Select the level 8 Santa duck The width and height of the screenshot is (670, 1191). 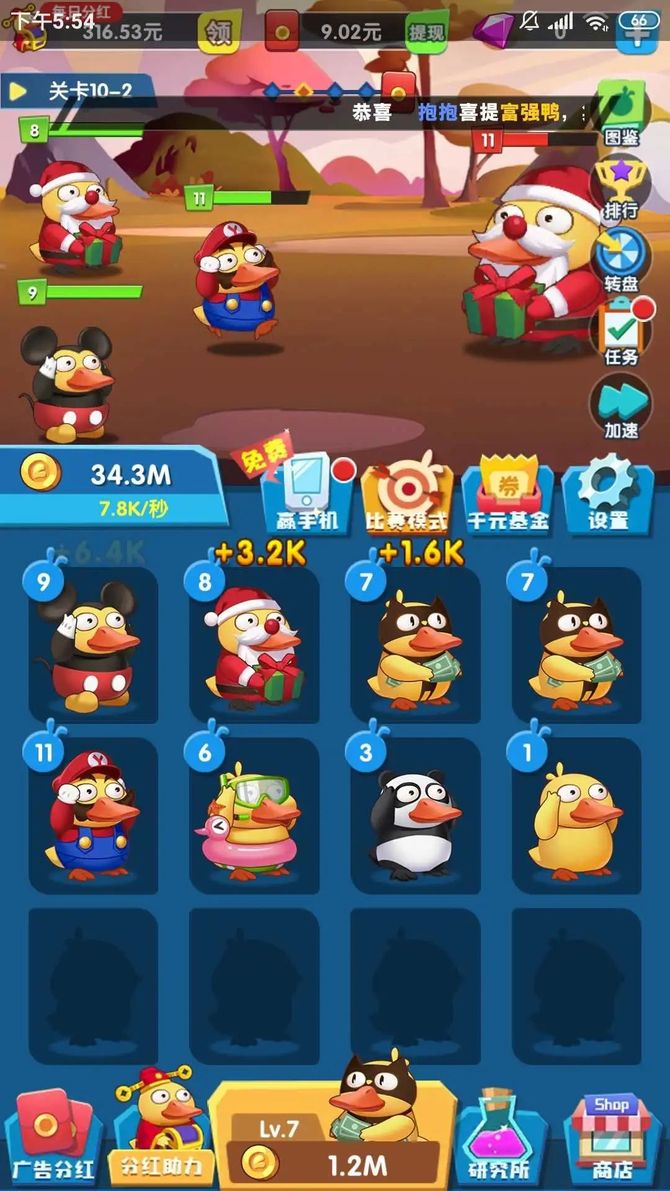coord(254,645)
